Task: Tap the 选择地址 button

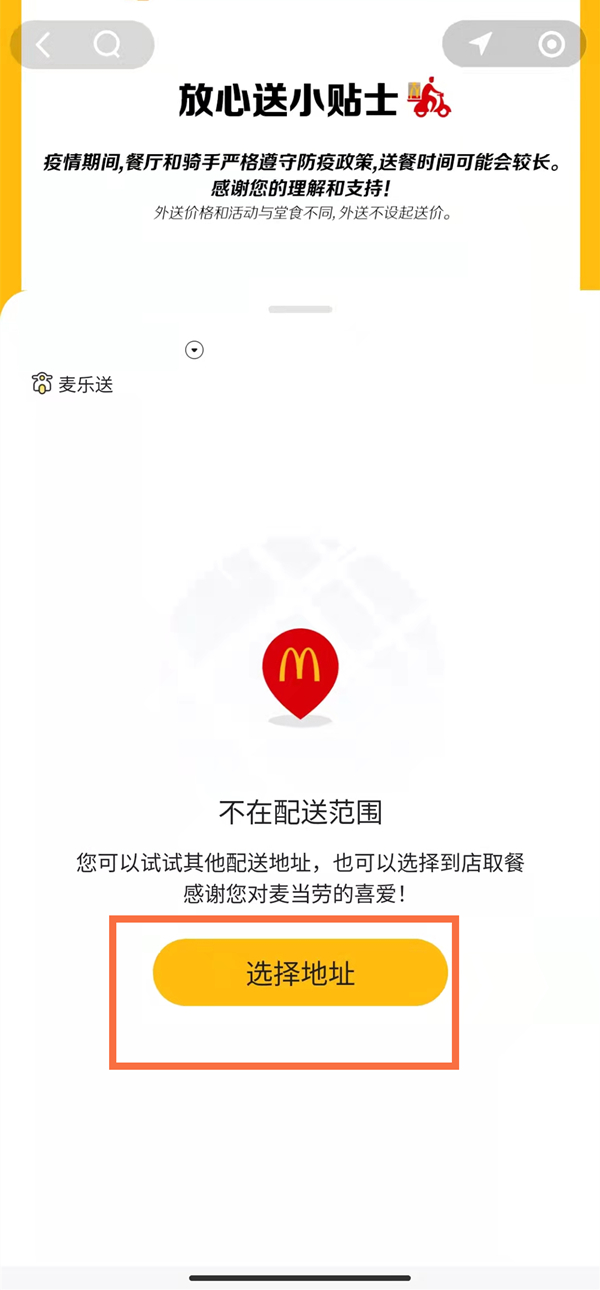Action: click(x=300, y=972)
